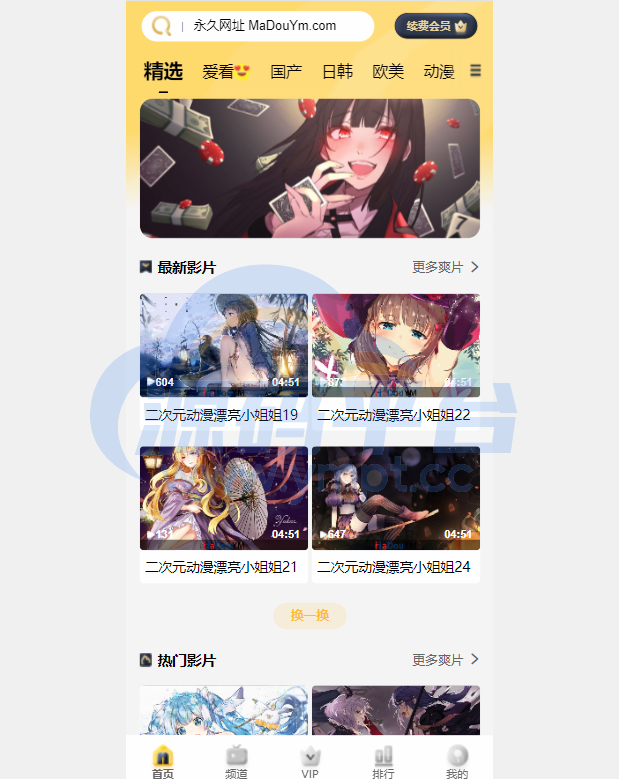The width and height of the screenshot is (619, 779).
Task: Open the search box with 永久网址
Action: click(264, 26)
